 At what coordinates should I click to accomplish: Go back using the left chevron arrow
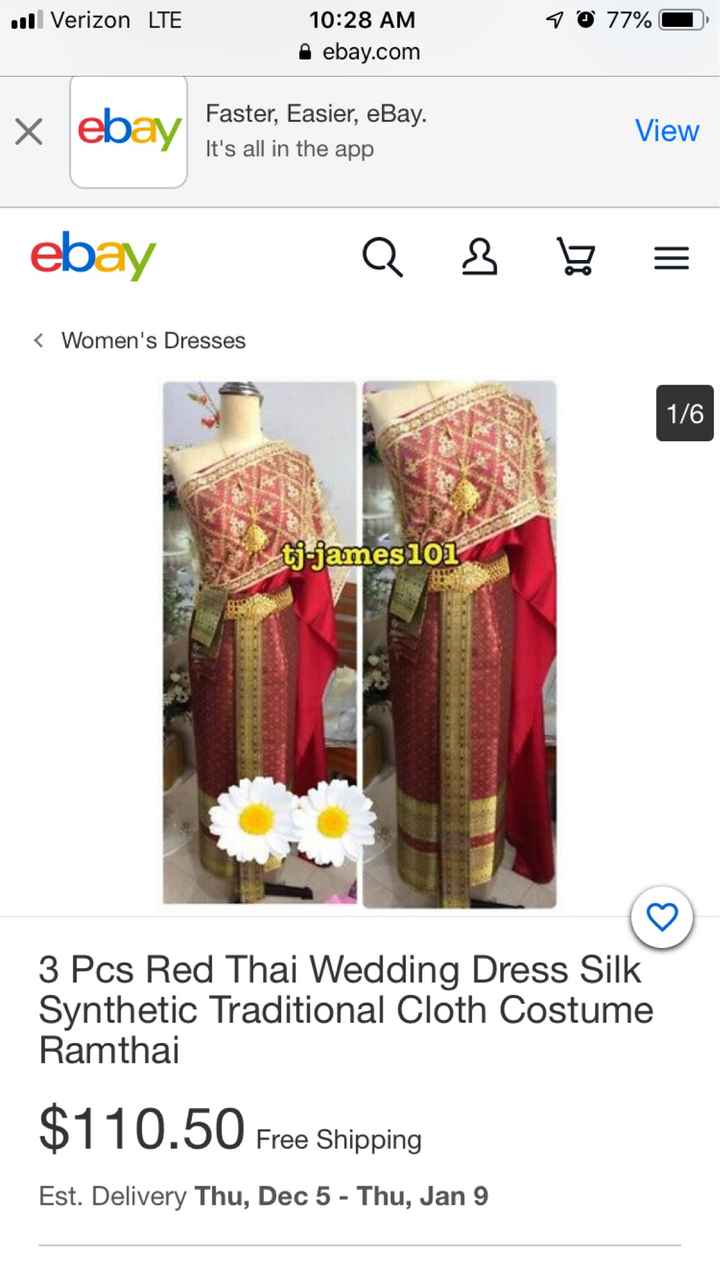(x=38, y=340)
